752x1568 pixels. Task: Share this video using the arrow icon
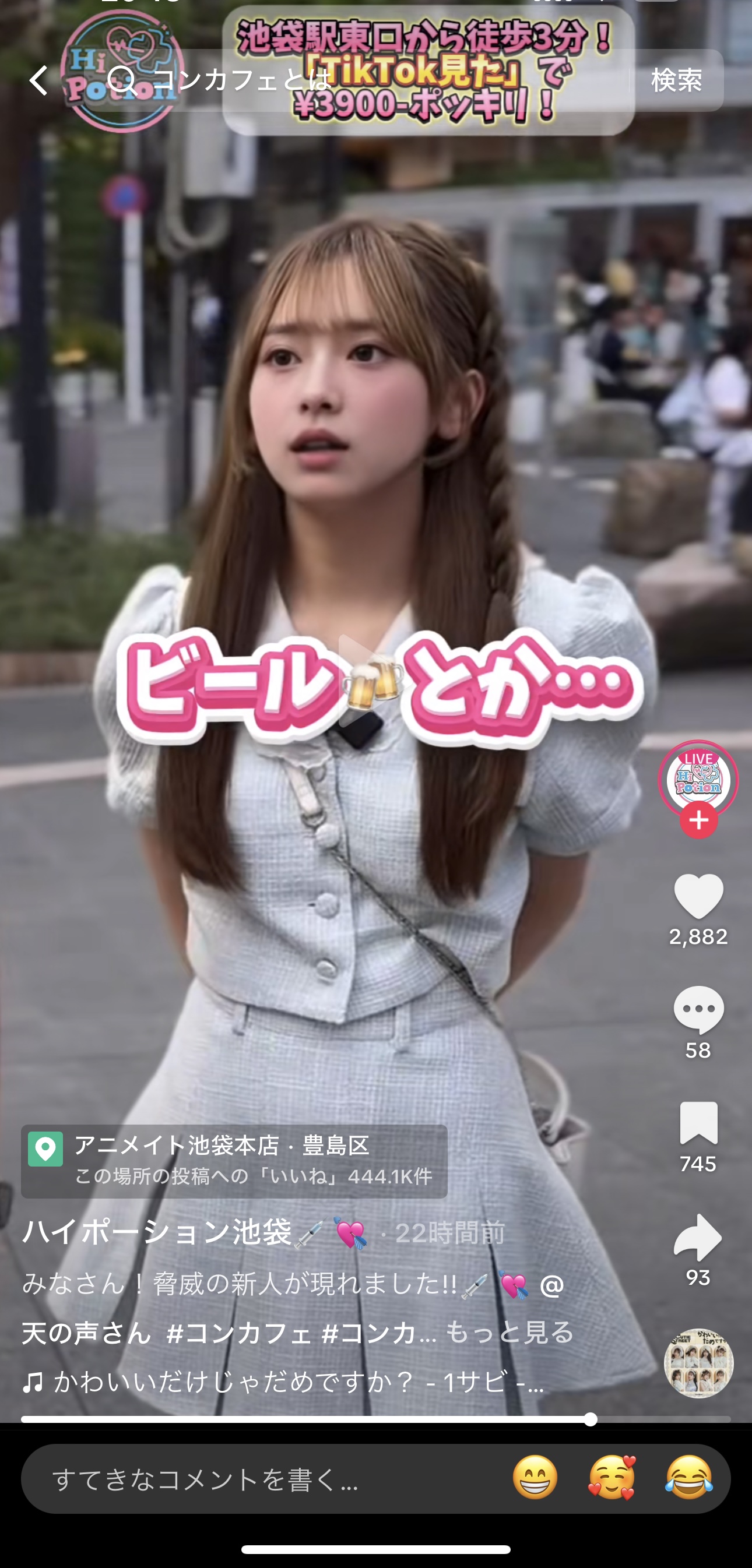point(698,1237)
